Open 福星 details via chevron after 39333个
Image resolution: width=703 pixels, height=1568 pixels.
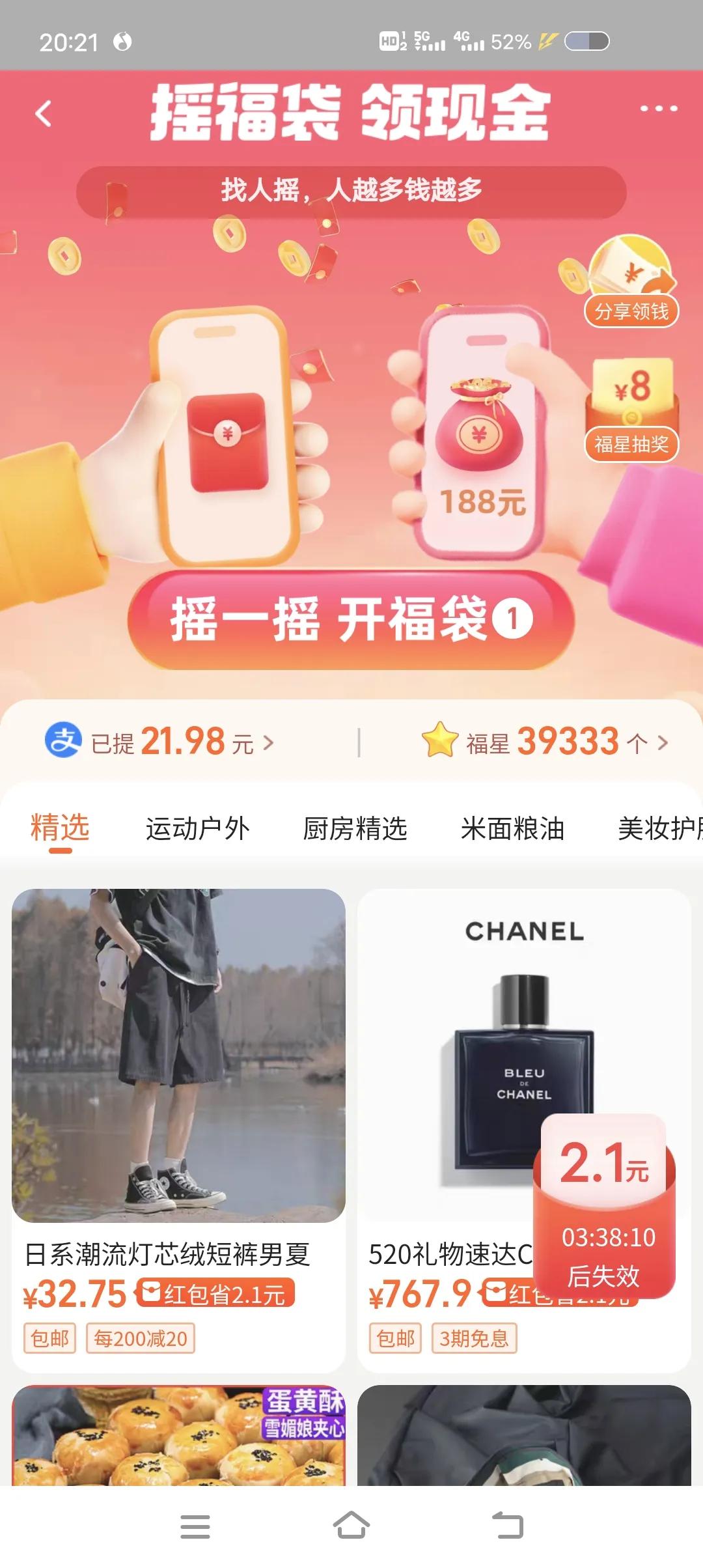(663, 742)
